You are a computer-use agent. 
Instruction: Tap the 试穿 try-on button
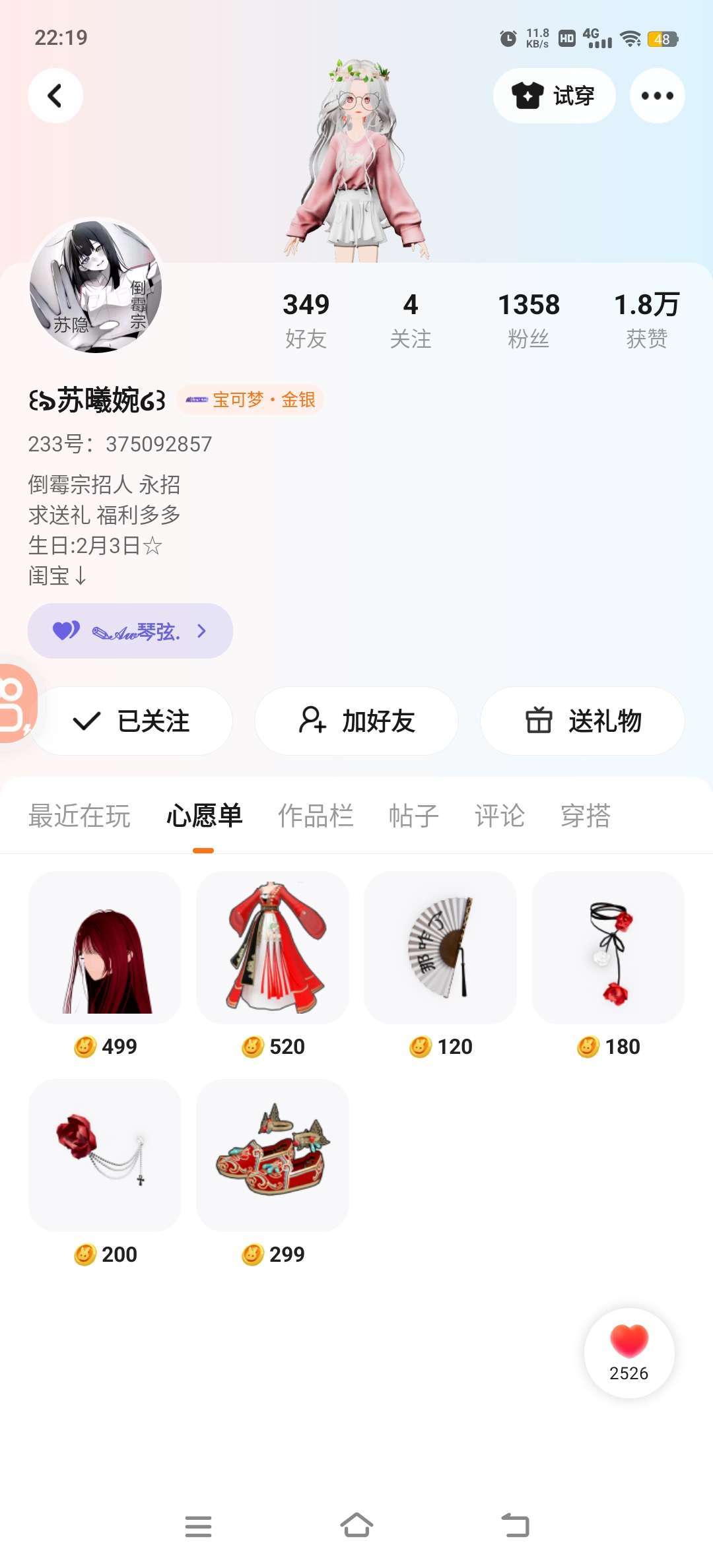pyautogui.click(x=554, y=96)
